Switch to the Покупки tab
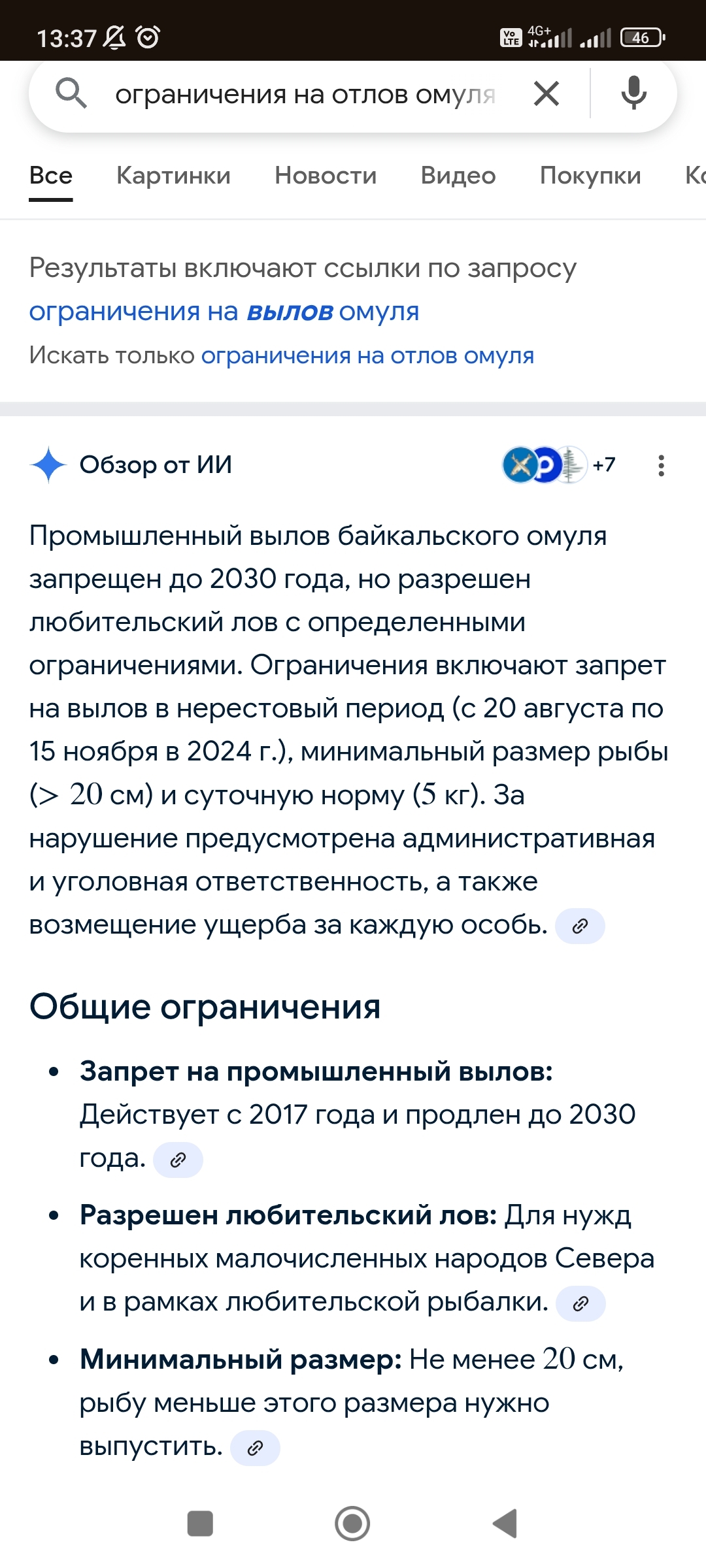Image resolution: width=706 pixels, height=1568 pixels. (x=590, y=176)
